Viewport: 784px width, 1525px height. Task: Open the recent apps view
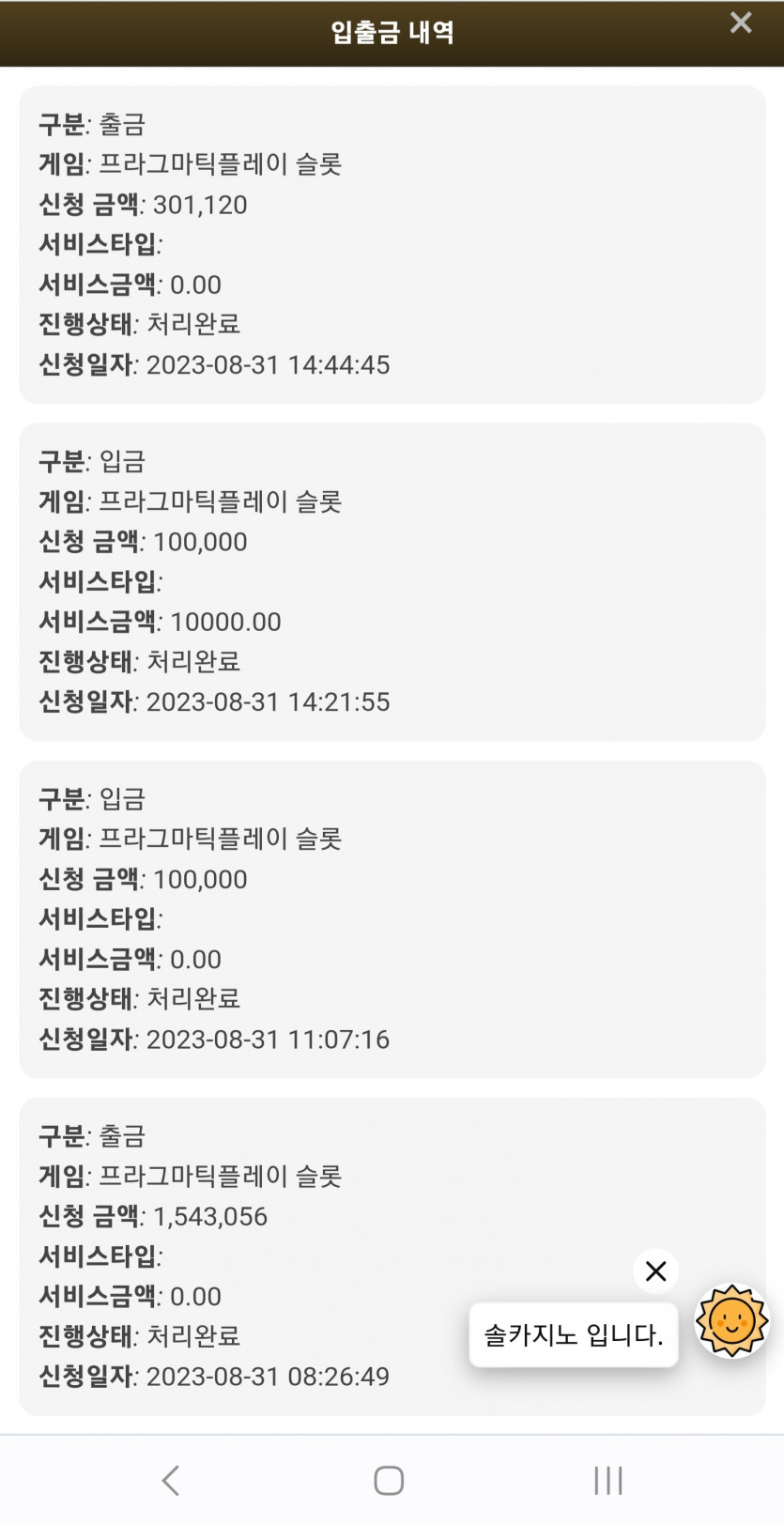pyautogui.click(x=608, y=1481)
